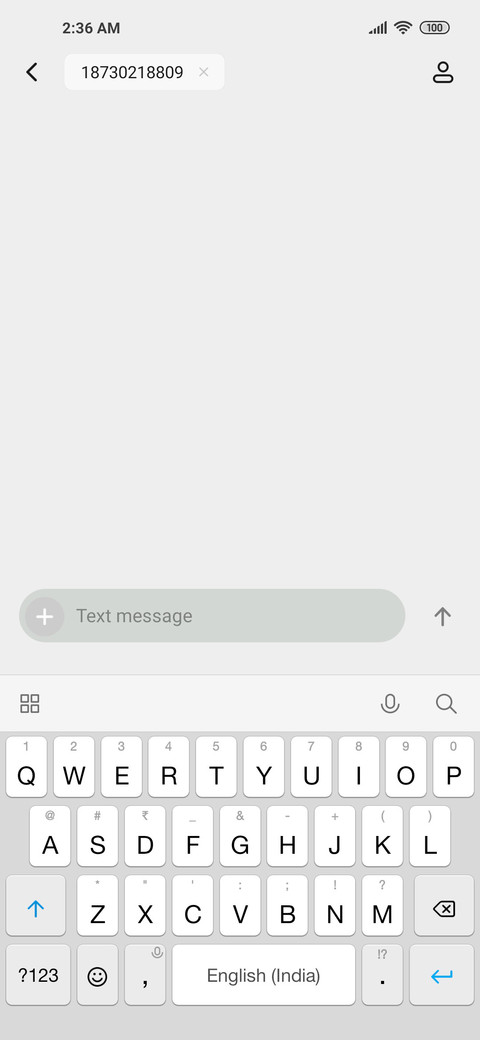
Task: Open the keyboard tools grid icon
Action: click(30, 703)
